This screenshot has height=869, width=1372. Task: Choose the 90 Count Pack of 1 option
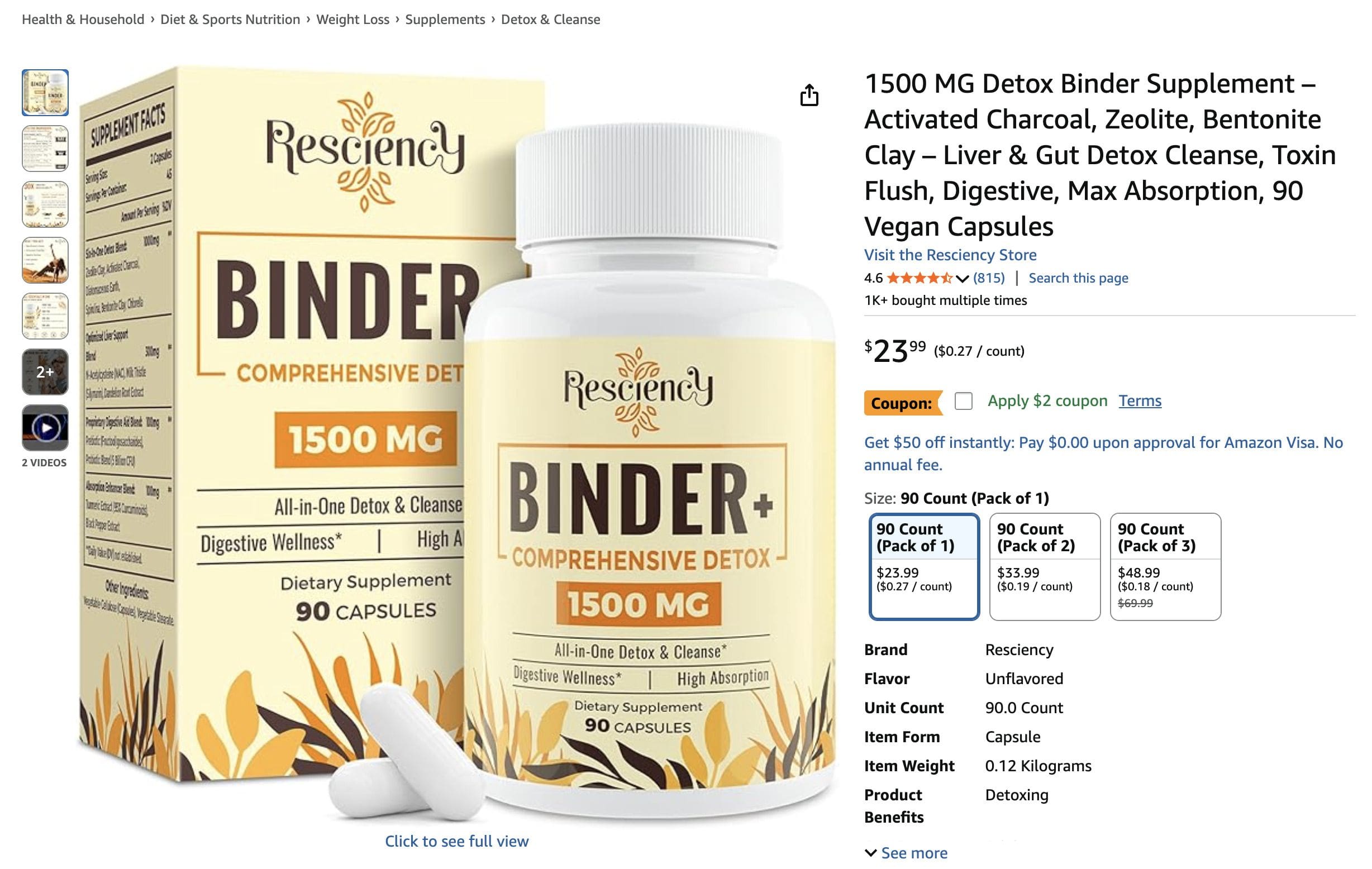(923, 566)
